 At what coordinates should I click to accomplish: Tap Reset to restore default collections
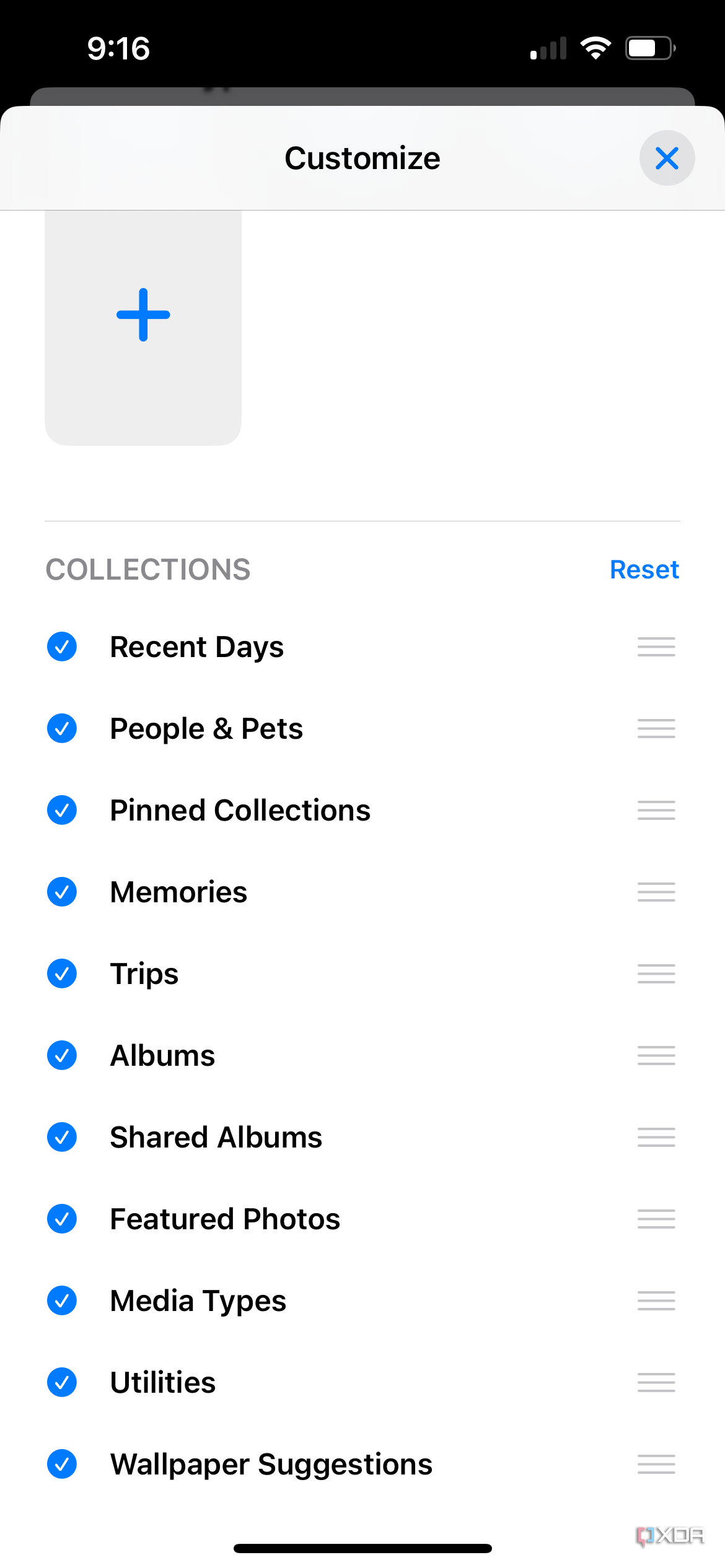[644, 569]
